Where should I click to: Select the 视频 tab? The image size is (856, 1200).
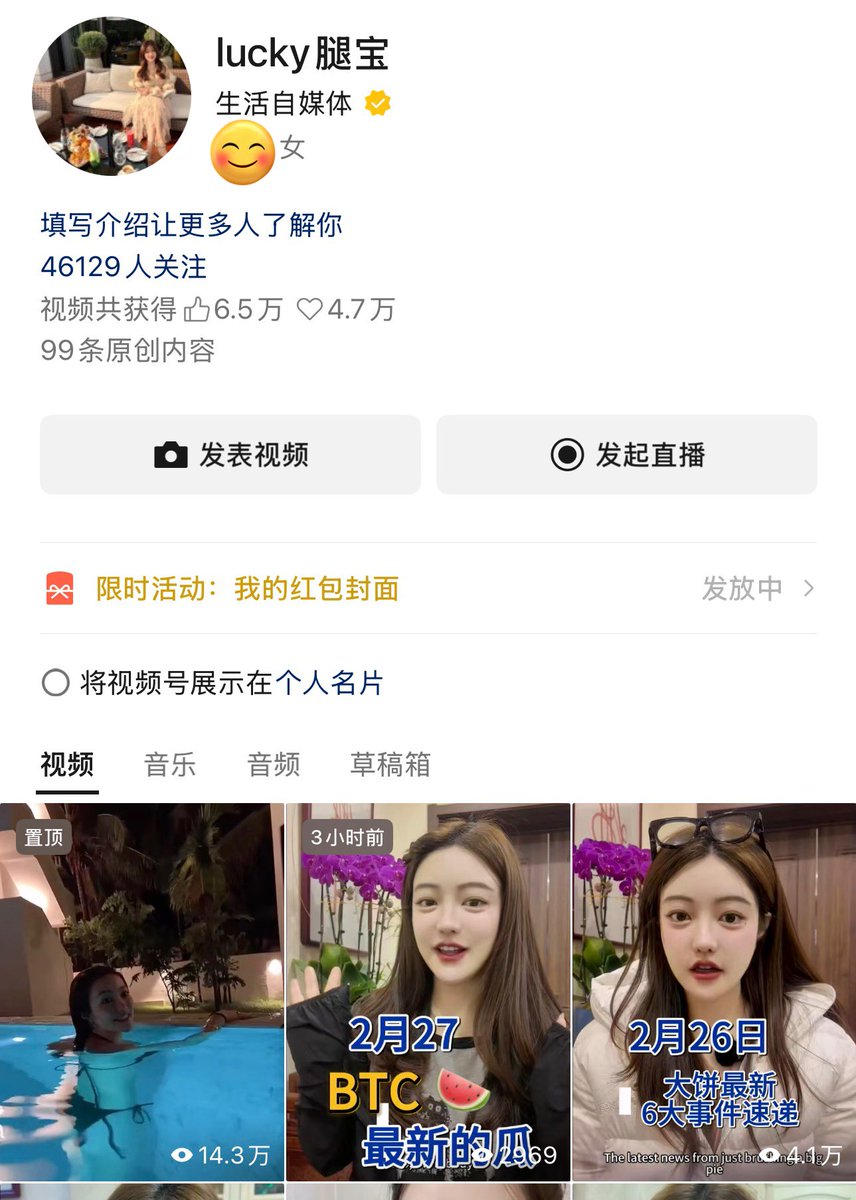[x=67, y=765]
